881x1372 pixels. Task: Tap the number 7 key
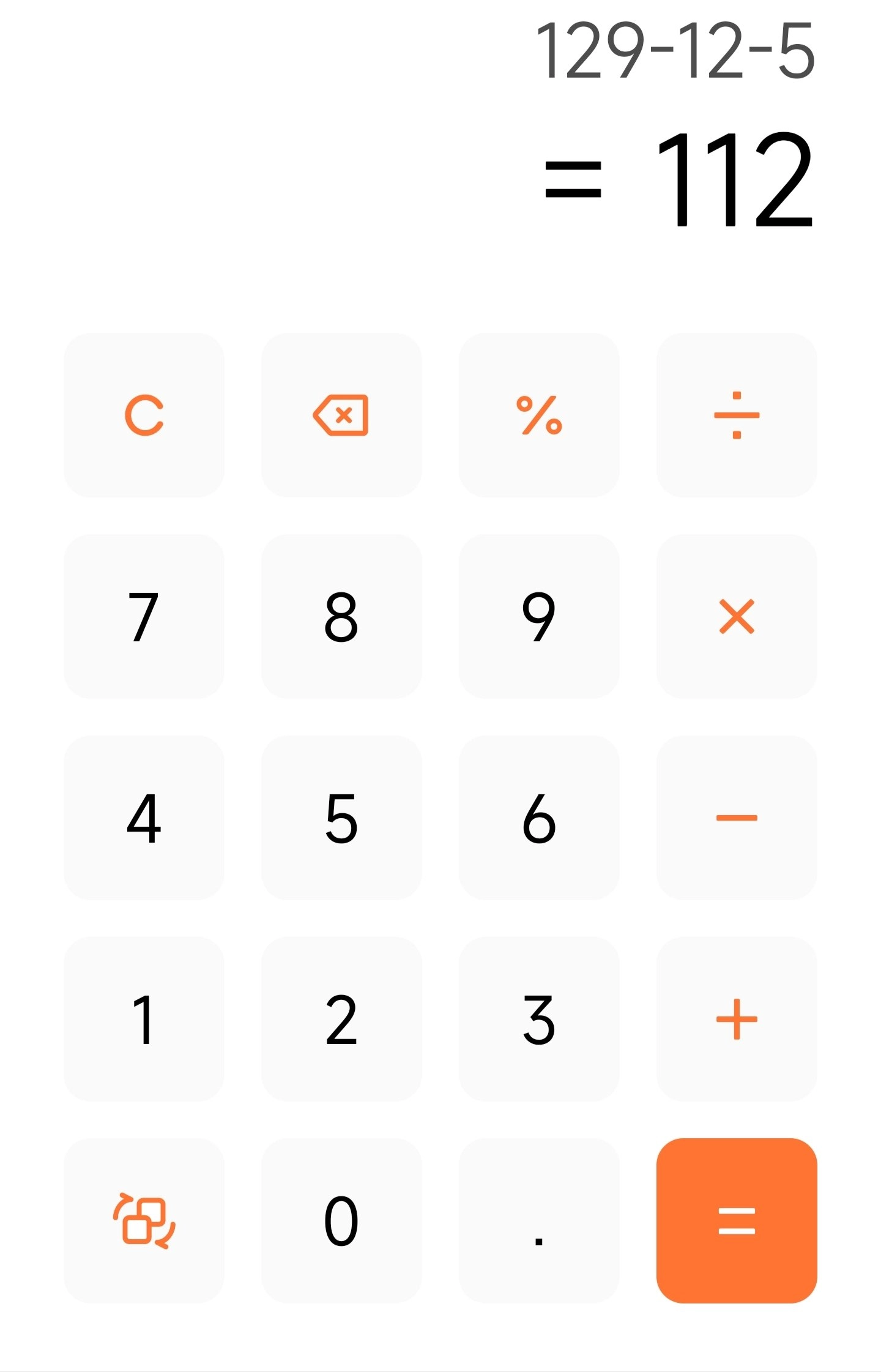click(x=144, y=616)
